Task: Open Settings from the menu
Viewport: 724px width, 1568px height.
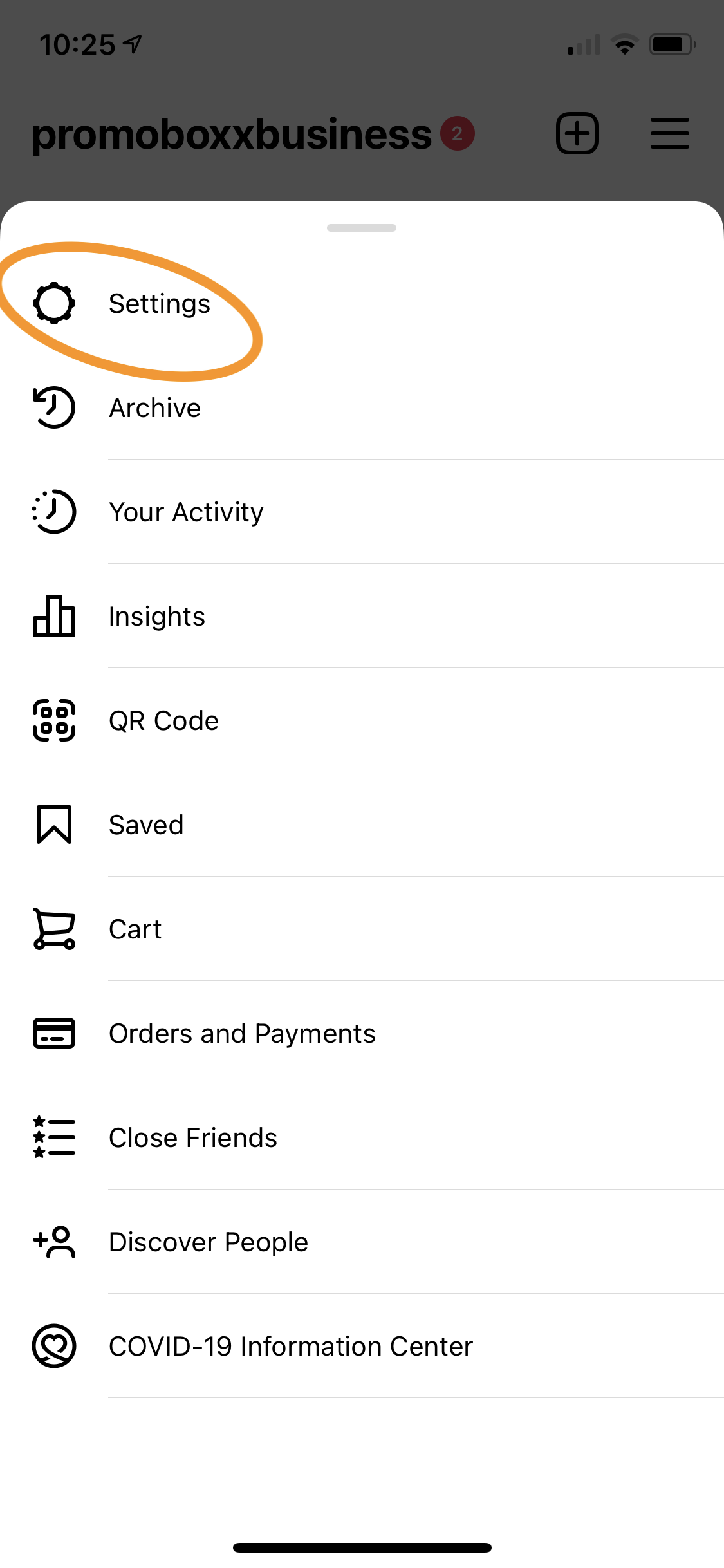Action: [362, 303]
